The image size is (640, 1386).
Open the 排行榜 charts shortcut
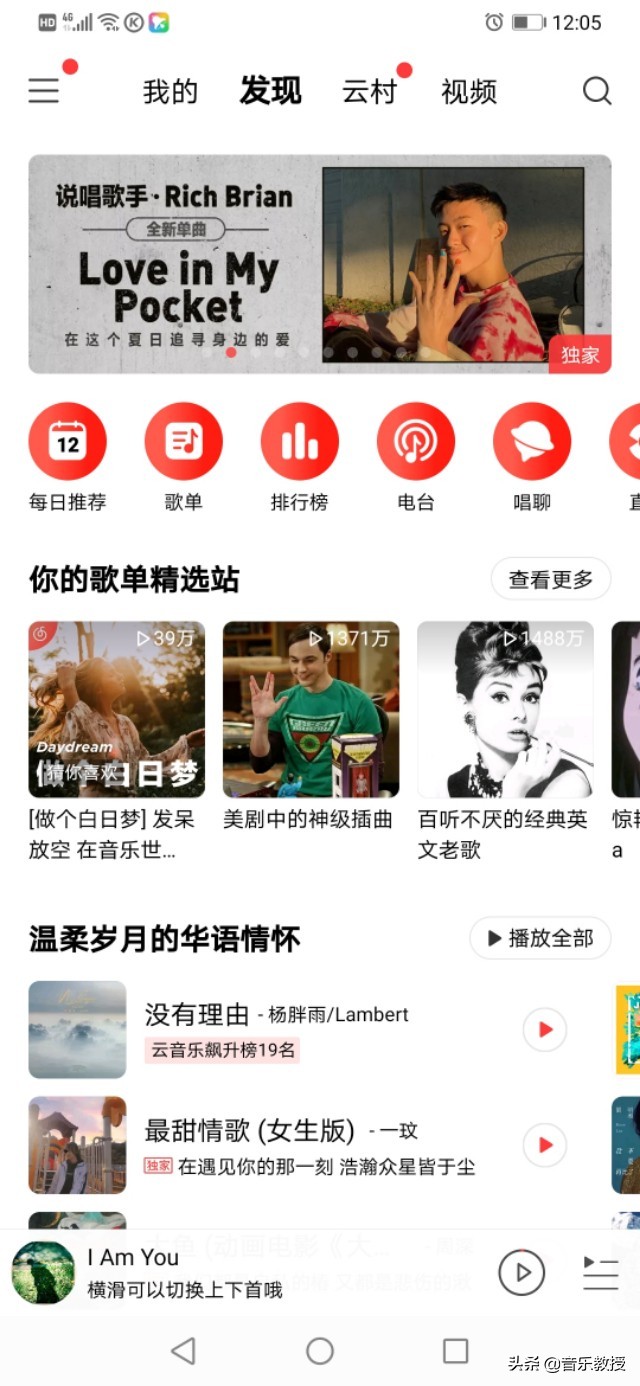[299, 442]
